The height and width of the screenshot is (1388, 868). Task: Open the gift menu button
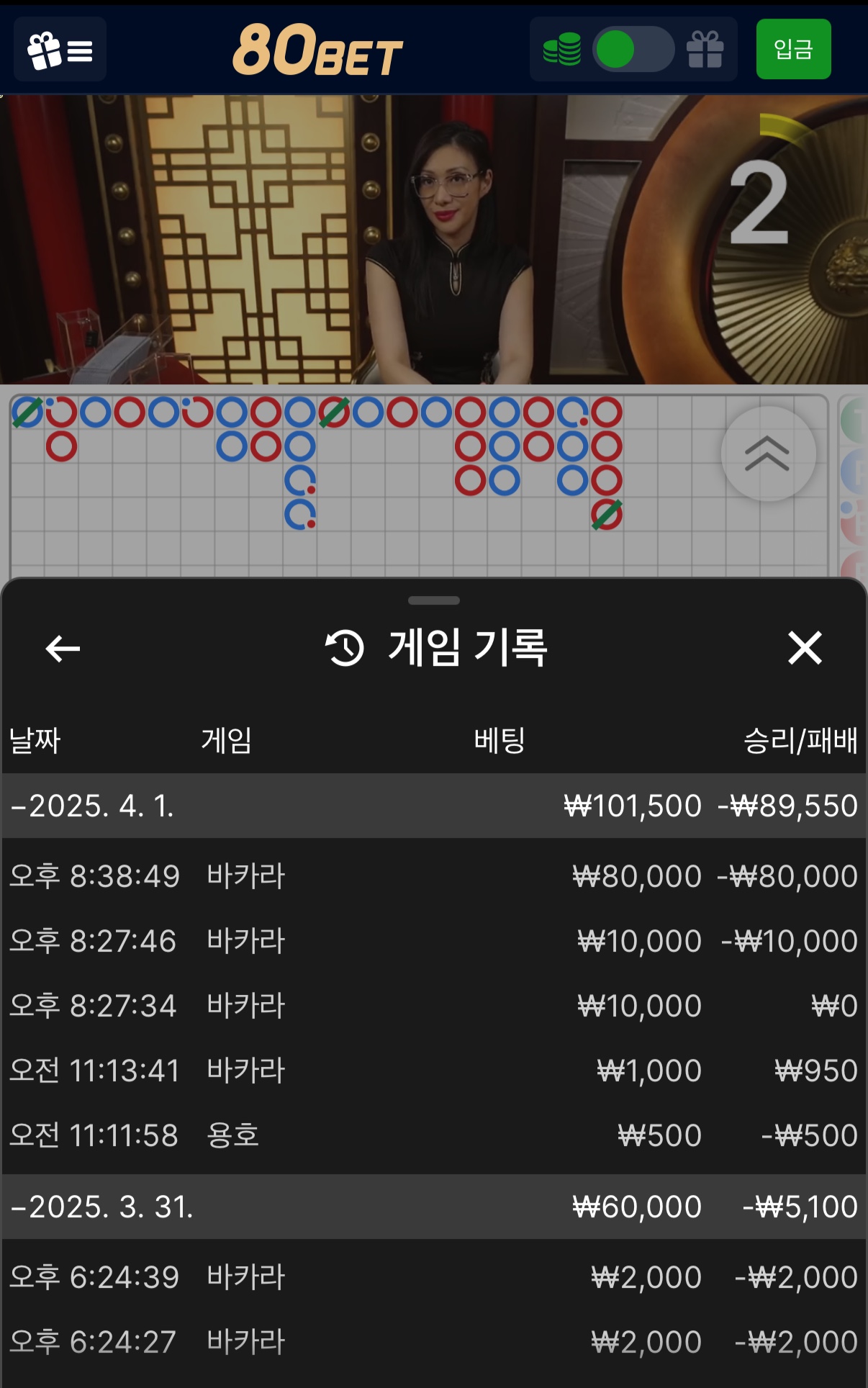pyautogui.click(x=60, y=50)
